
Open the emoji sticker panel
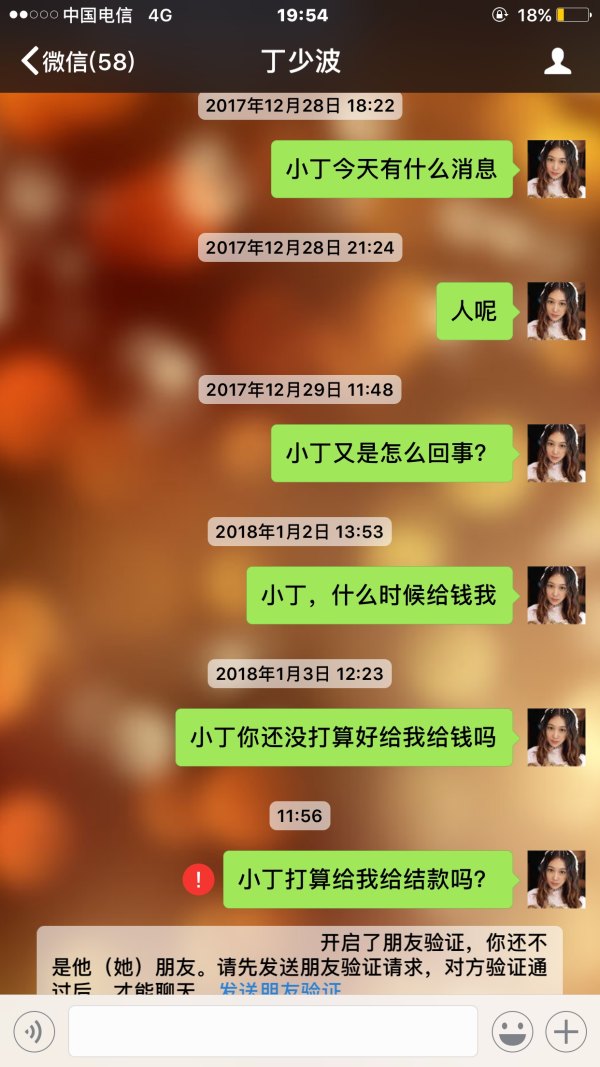tap(512, 1031)
